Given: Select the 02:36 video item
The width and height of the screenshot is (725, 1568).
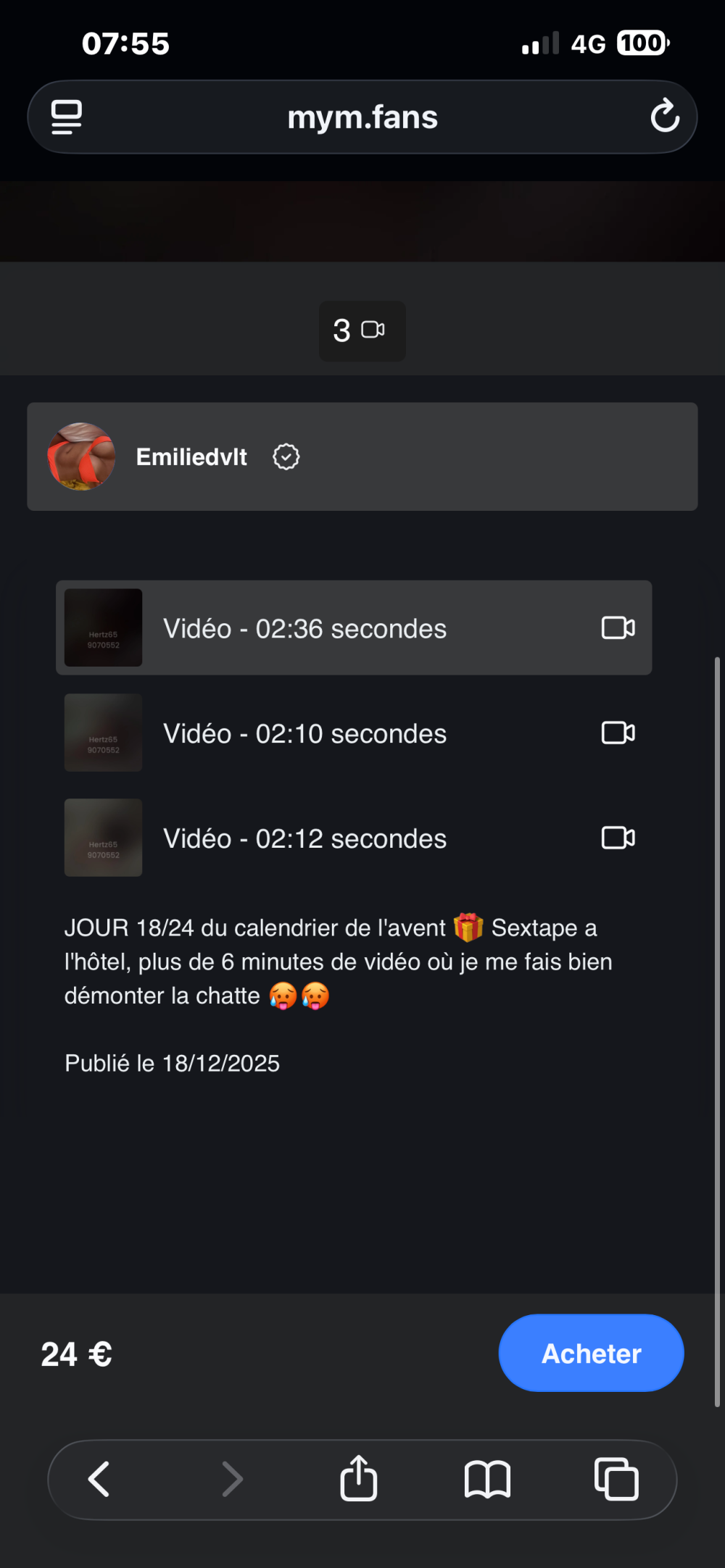Looking at the screenshot, I should click(354, 628).
